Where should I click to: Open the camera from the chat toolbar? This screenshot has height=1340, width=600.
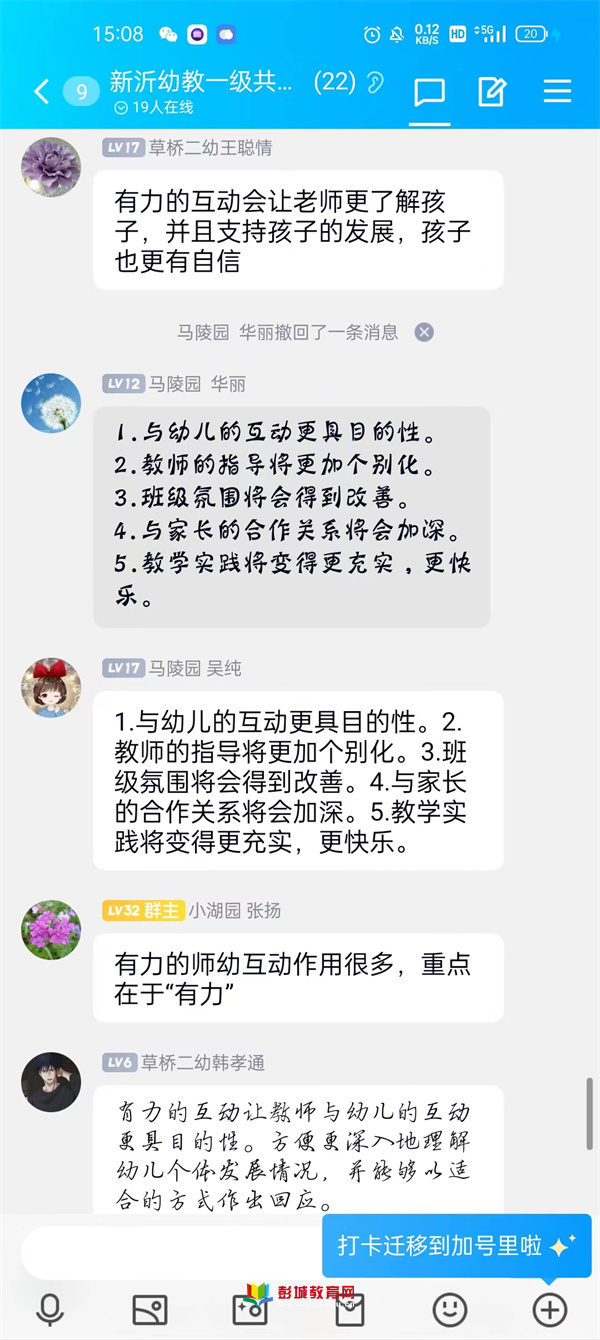pyautogui.click(x=250, y=1308)
